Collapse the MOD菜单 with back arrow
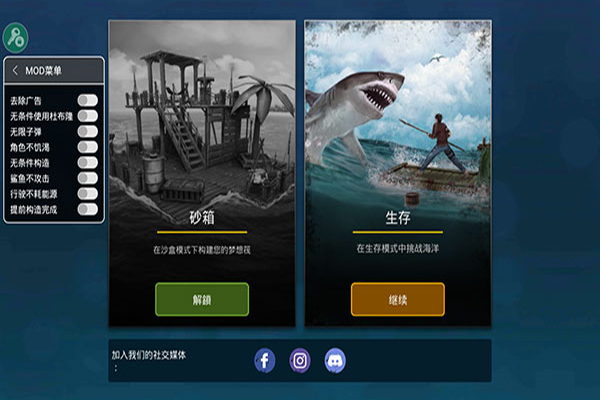 pyautogui.click(x=16, y=71)
